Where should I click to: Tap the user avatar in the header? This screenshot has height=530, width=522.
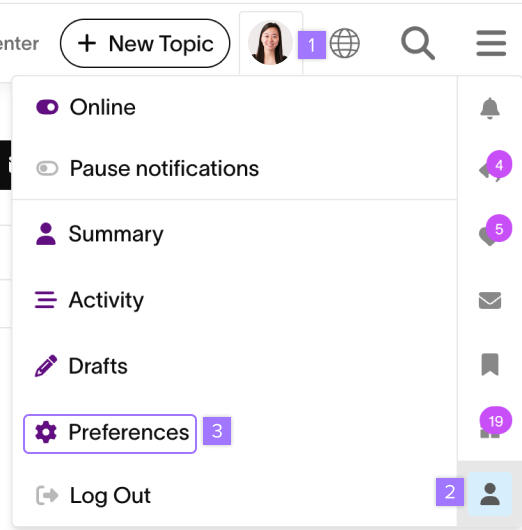pos(270,43)
